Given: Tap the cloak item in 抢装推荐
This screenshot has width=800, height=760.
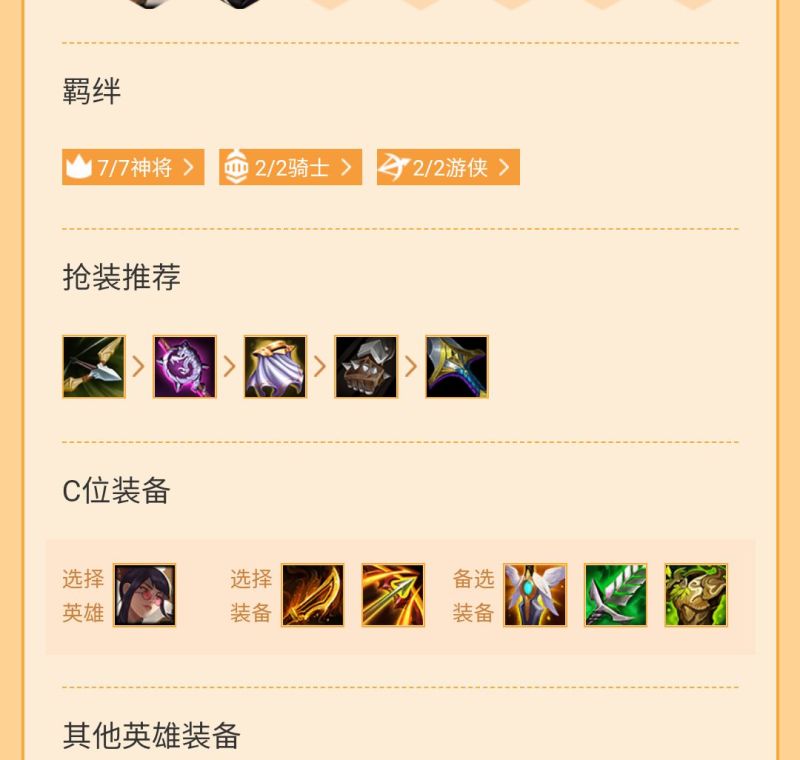Looking at the screenshot, I should pyautogui.click(x=275, y=367).
